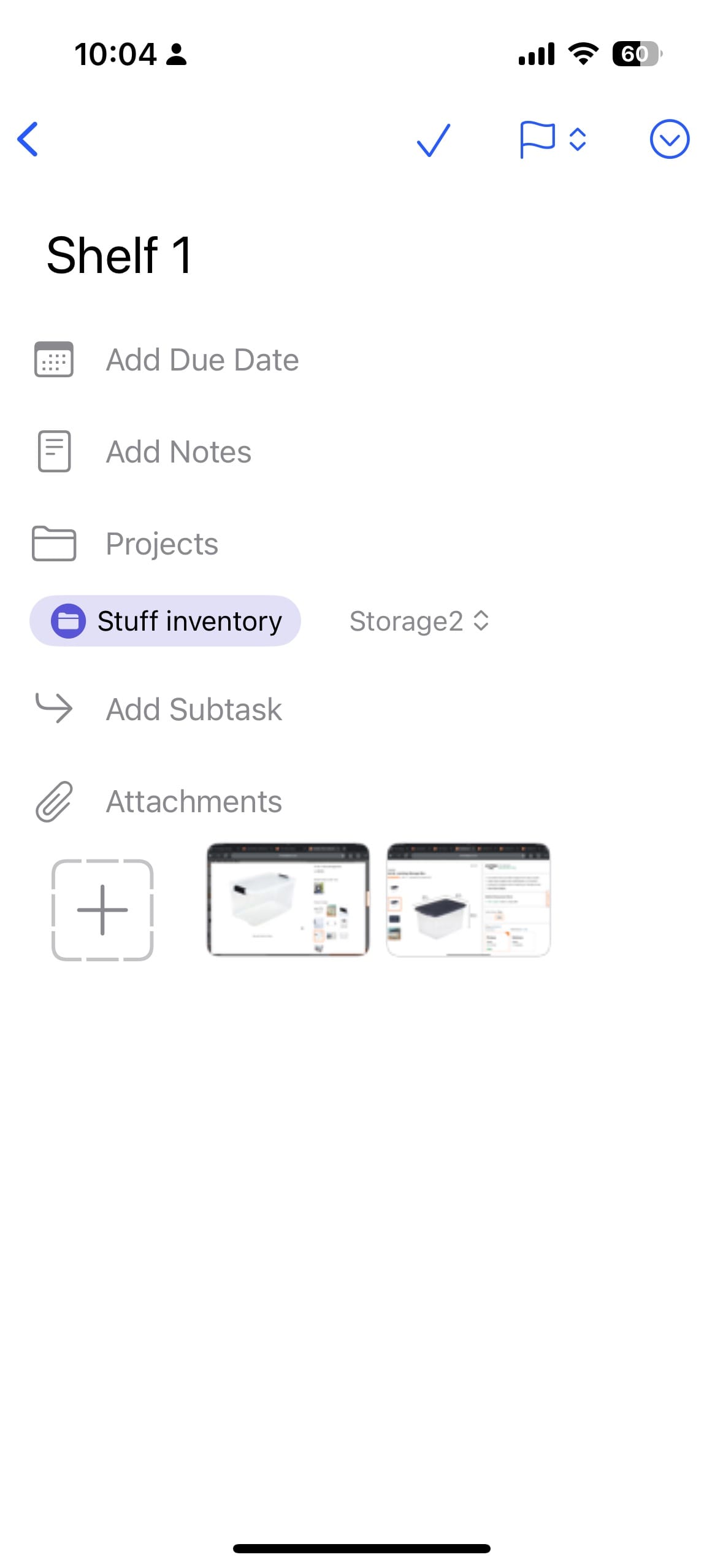Go back using the back arrow
This screenshot has height=1568, width=723.
coord(28,139)
